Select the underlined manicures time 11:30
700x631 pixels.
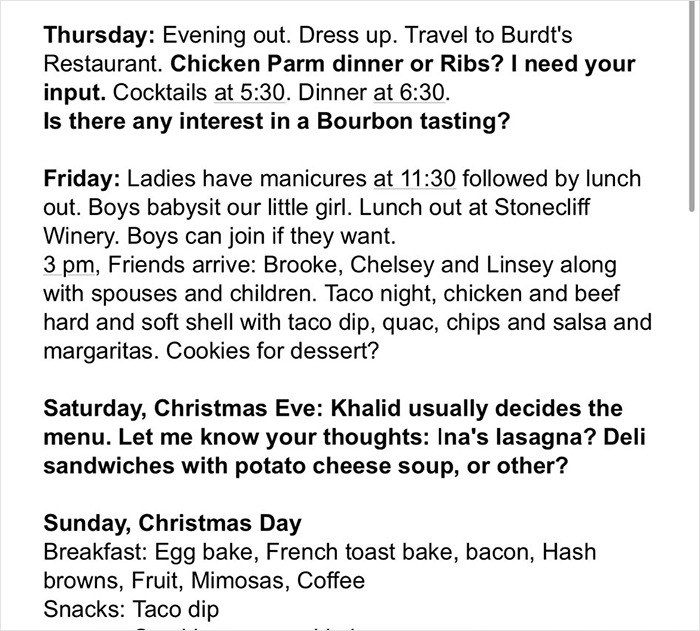(414, 180)
